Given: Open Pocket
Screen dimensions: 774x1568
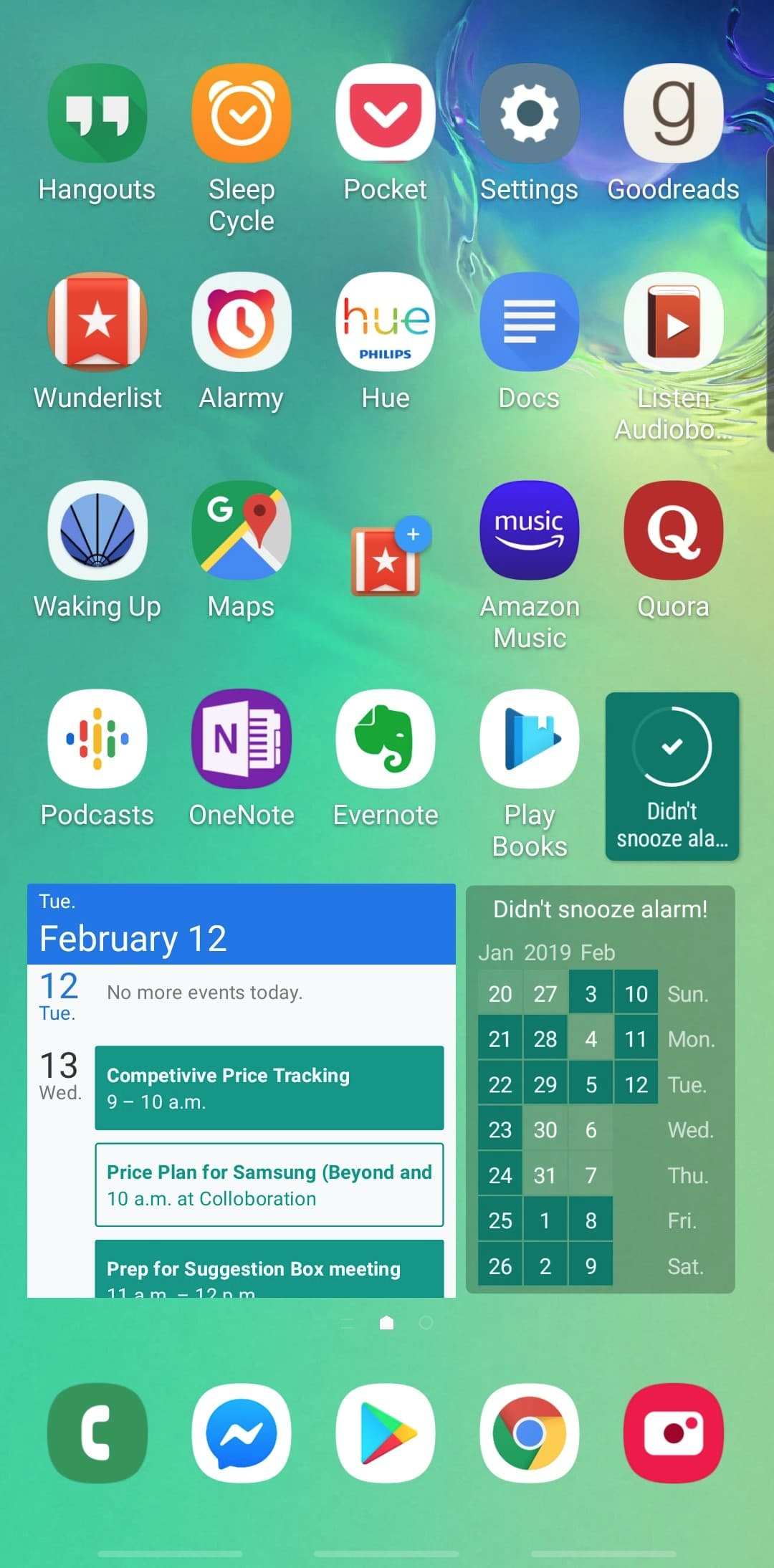Looking at the screenshot, I should click(386, 114).
